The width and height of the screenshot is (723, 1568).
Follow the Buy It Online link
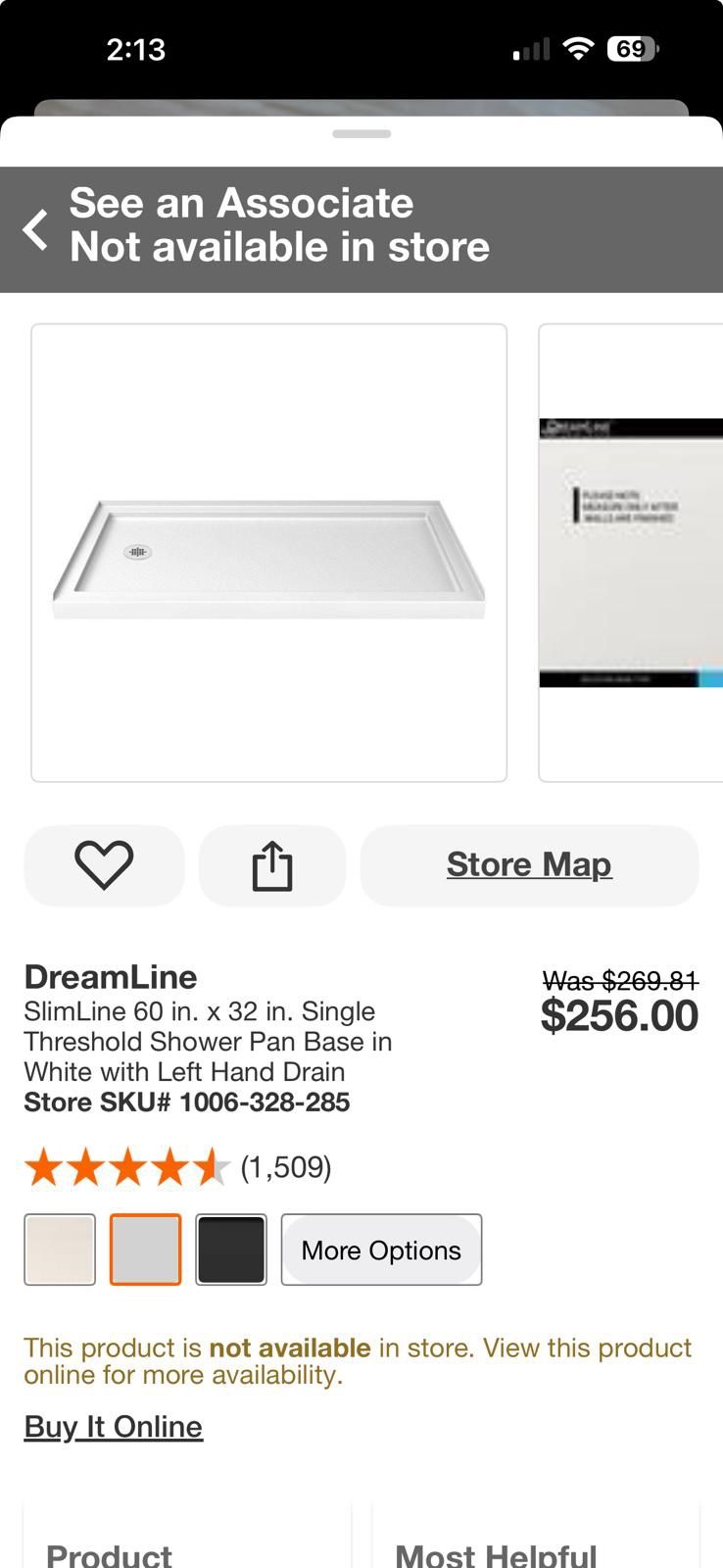(x=114, y=1427)
